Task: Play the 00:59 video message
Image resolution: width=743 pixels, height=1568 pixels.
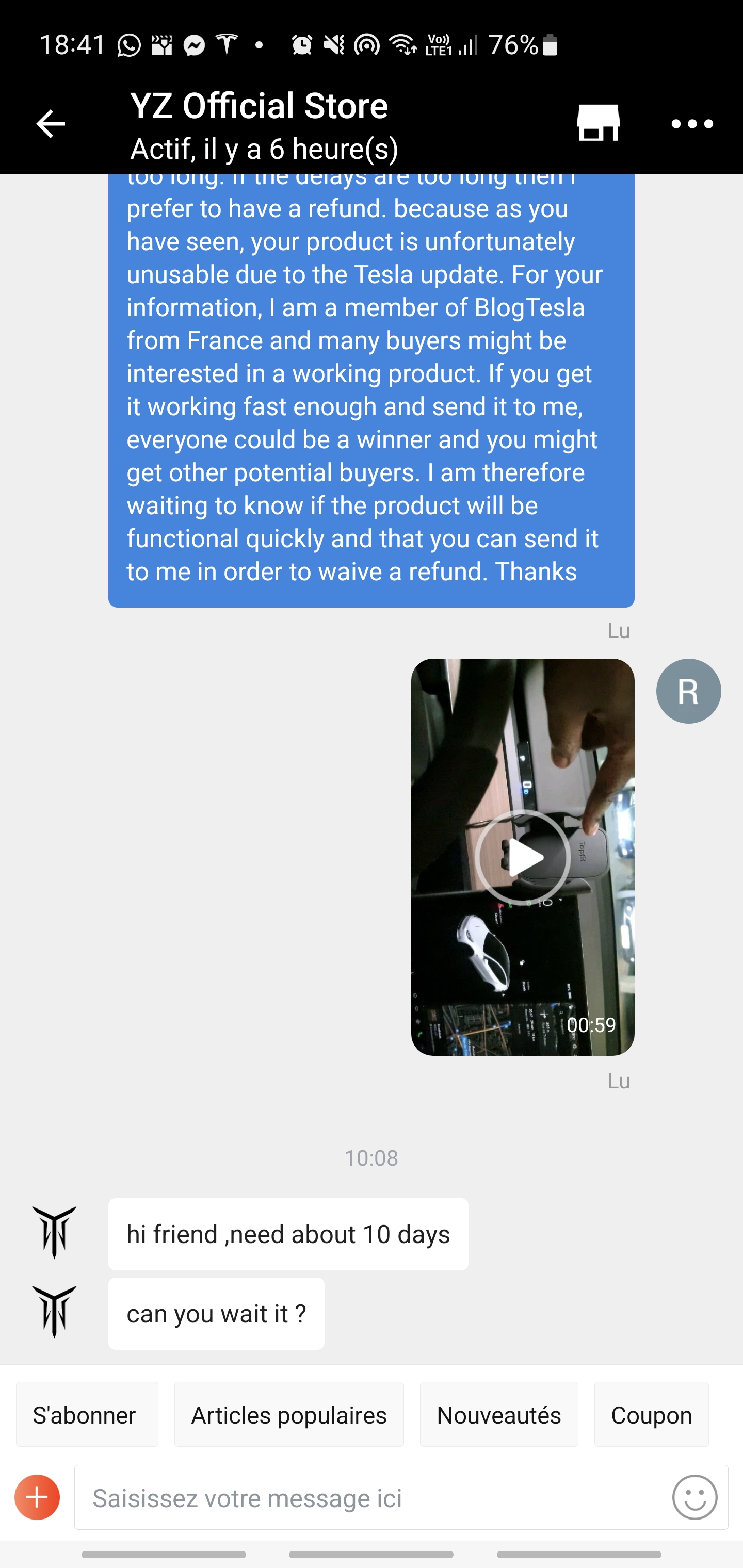Action: pos(523,856)
